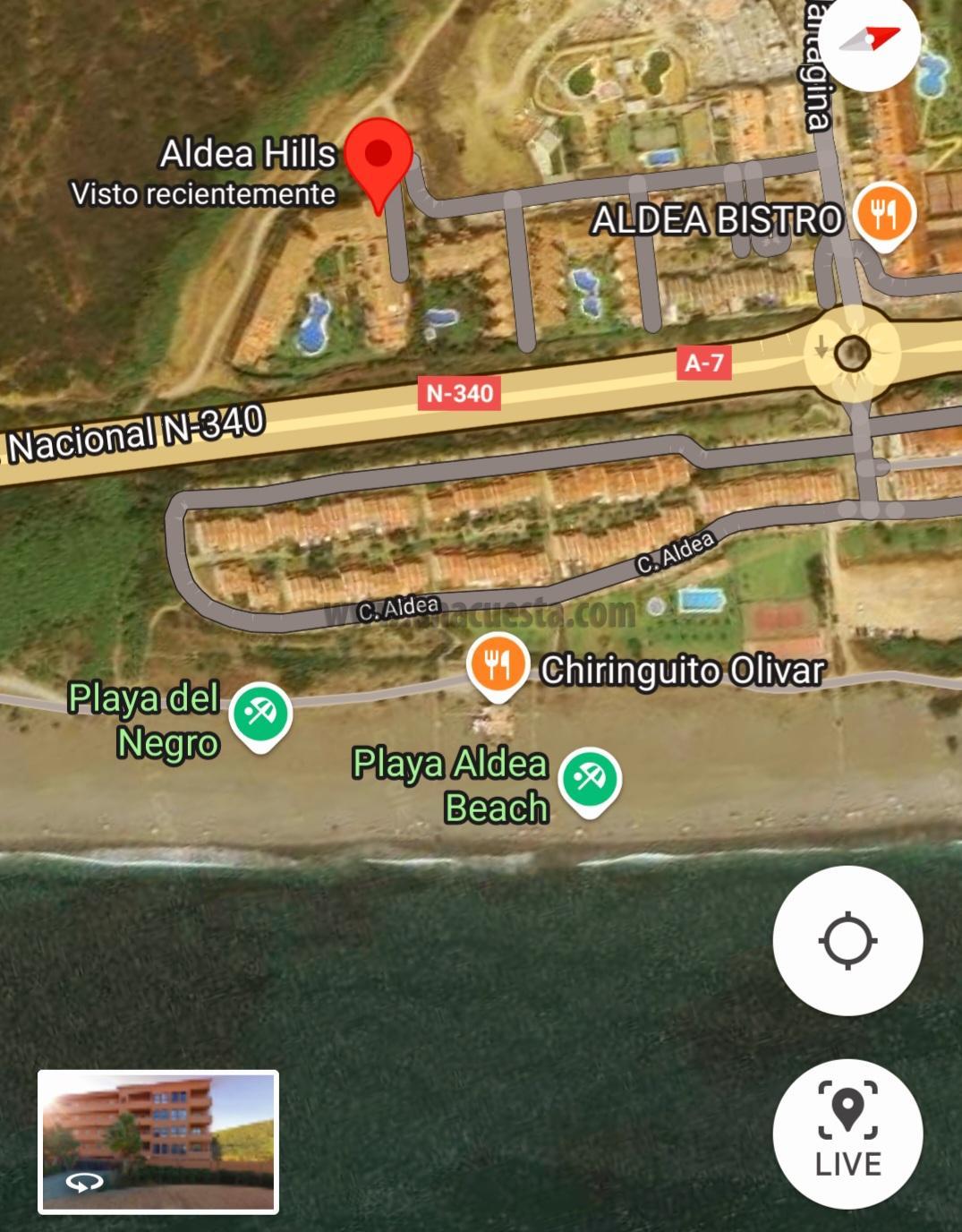This screenshot has width=962, height=1232.
Task: Open Live View navigation
Action: click(x=847, y=1133)
